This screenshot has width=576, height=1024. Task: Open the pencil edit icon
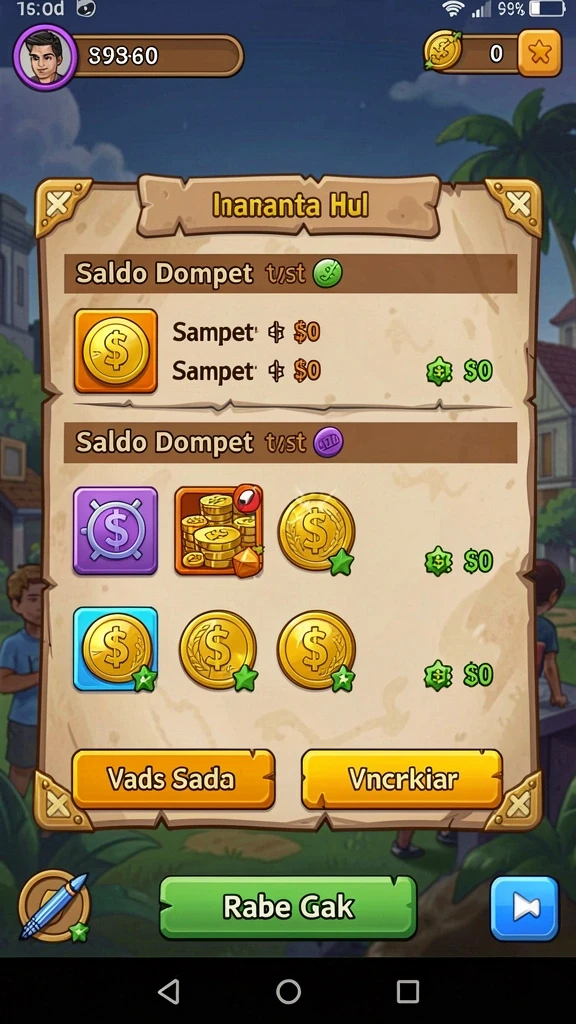[54, 906]
